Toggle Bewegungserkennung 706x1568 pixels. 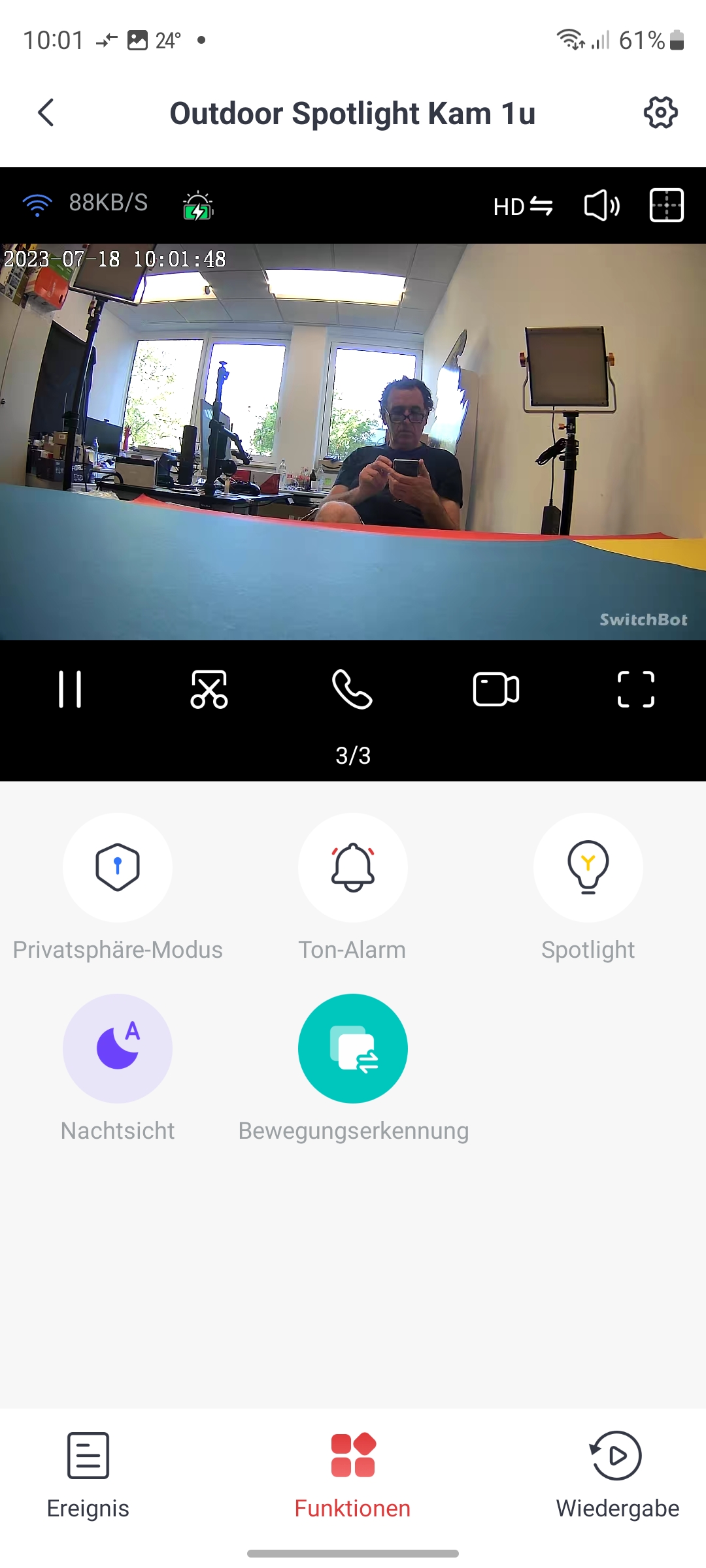click(353, 1049)
